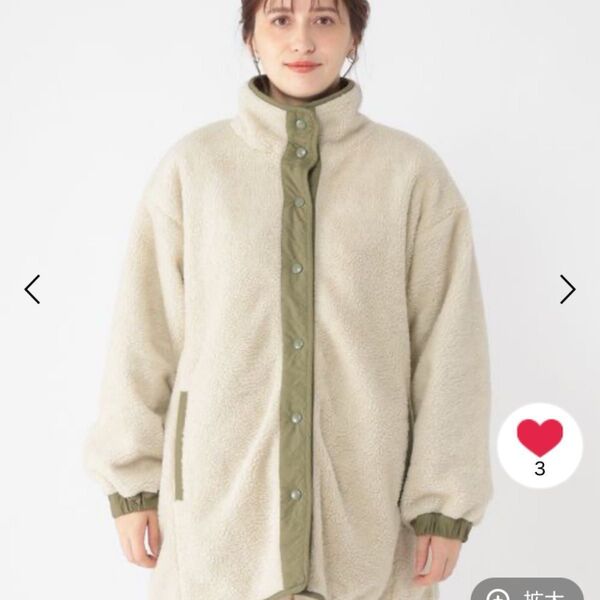Go to the previous product photo

point(32,290)
